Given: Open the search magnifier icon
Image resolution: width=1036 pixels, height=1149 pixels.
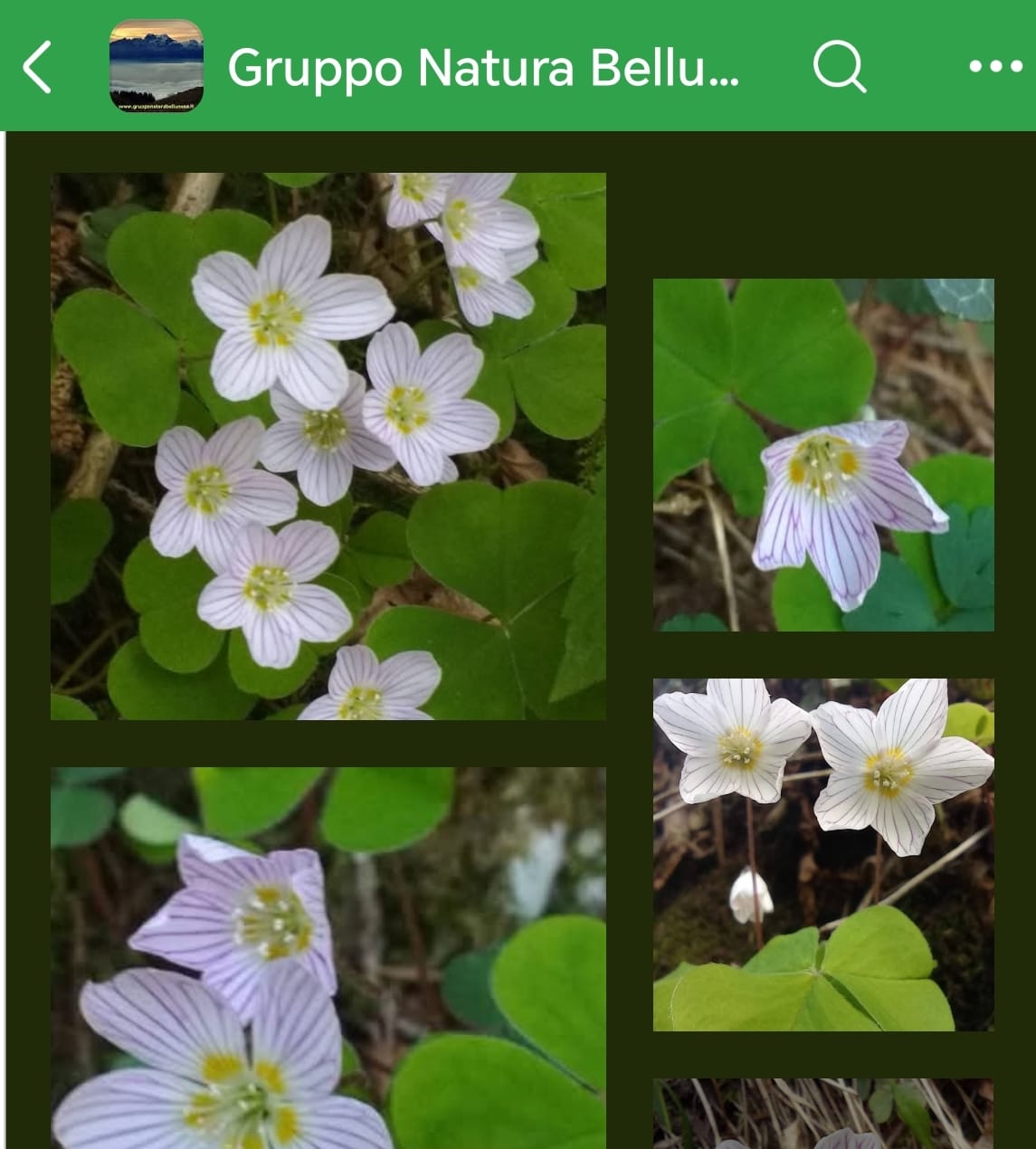Looking at the screenshot, I should 840,67.
